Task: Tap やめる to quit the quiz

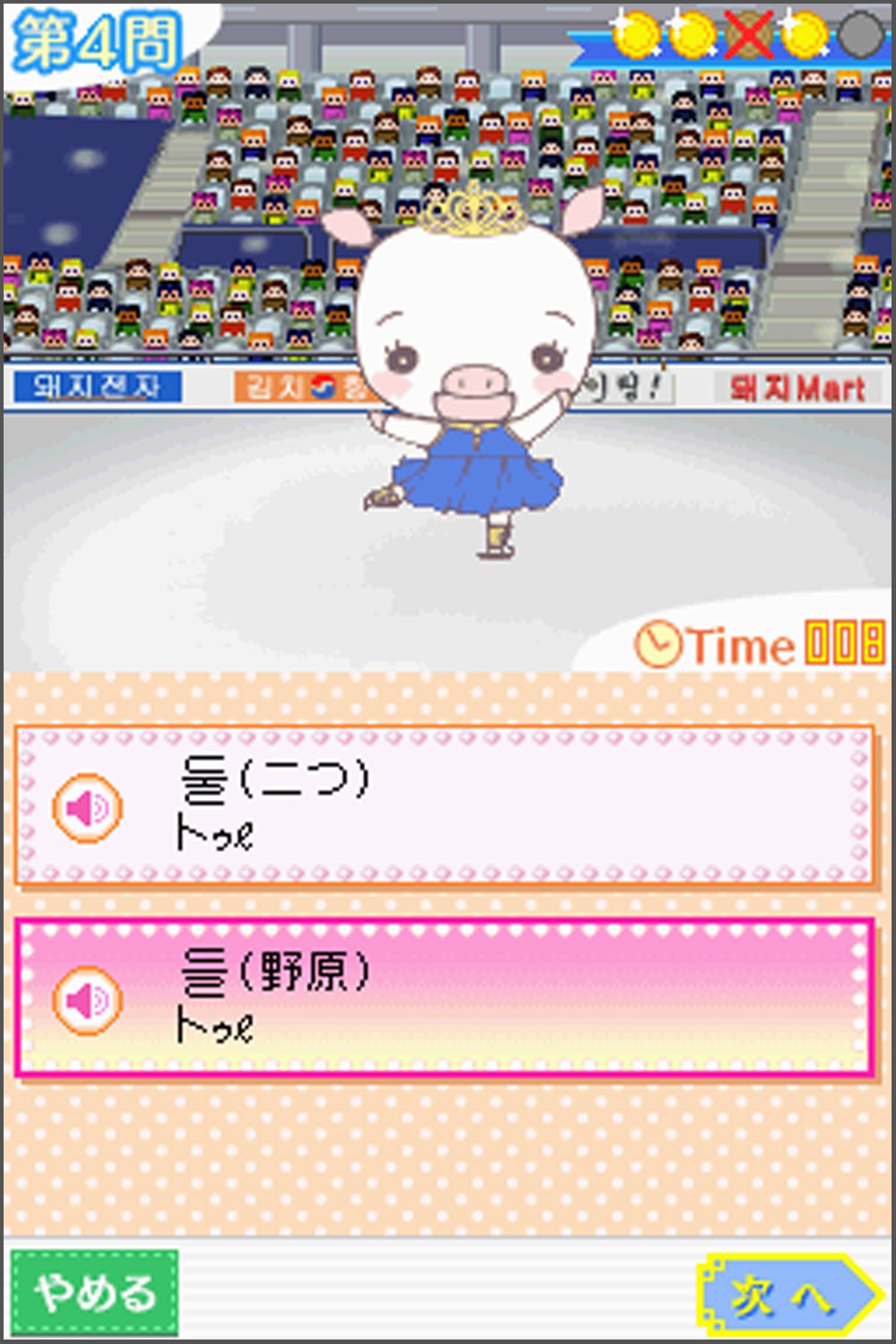Action: [x=95, y=1293]
